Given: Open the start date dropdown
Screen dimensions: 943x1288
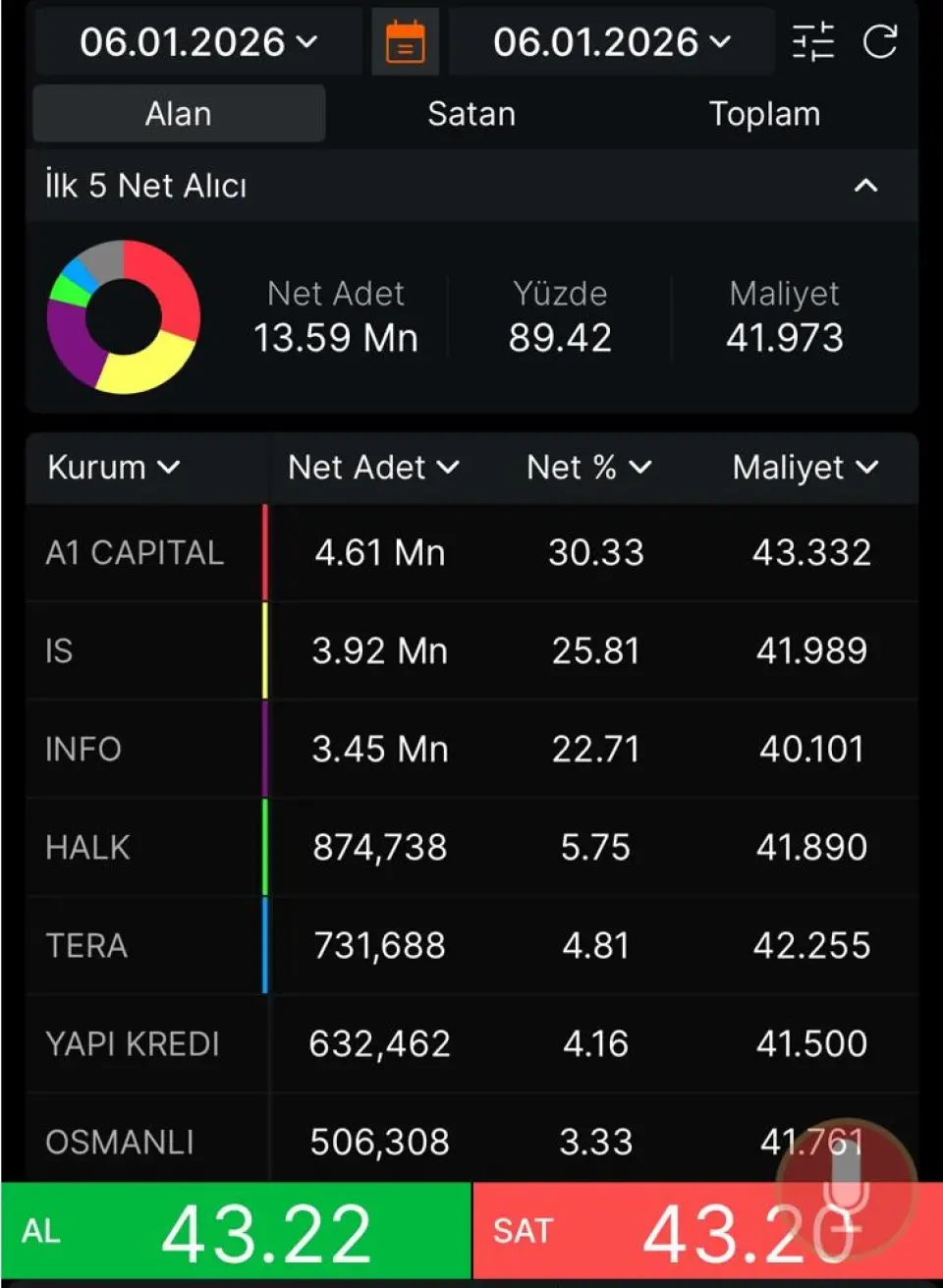Looking at the screenshot, I should tap(198, 42).
